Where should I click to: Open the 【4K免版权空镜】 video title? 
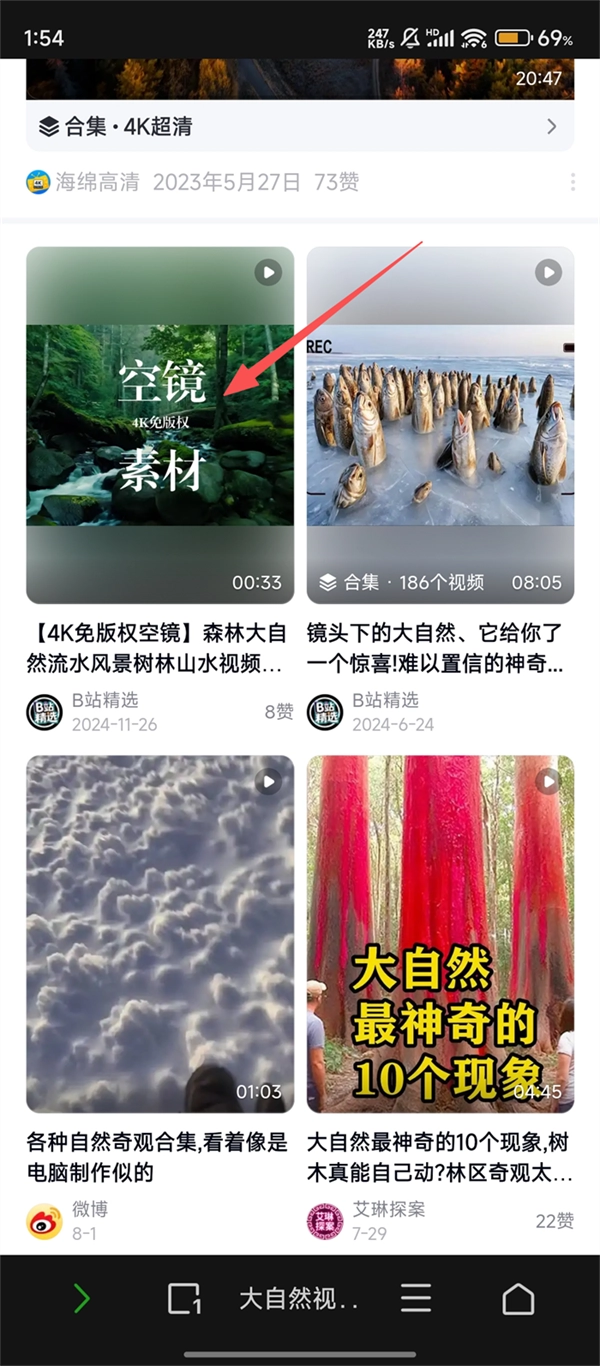point(158,648)
